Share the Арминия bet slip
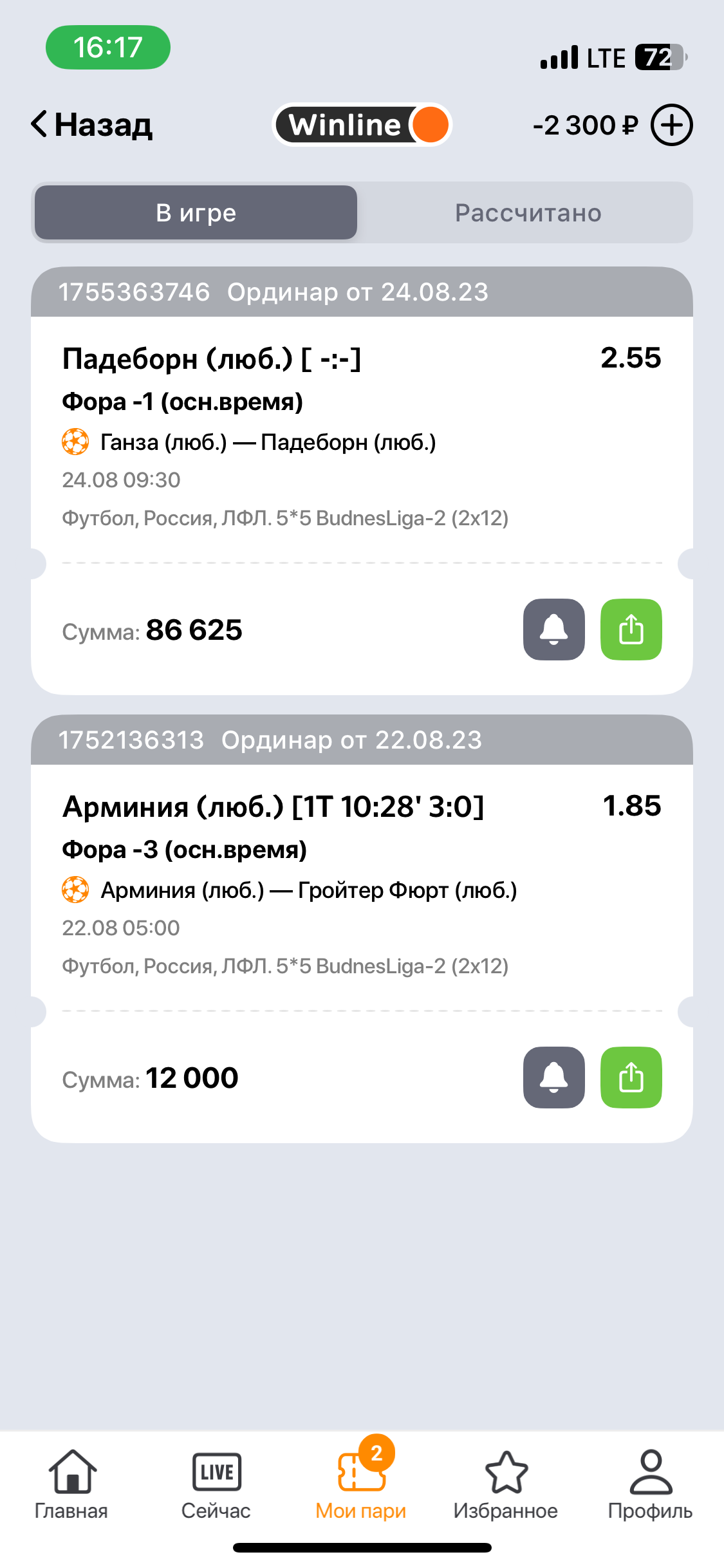The image size is (724, 1568). [x=631, y=1078]
